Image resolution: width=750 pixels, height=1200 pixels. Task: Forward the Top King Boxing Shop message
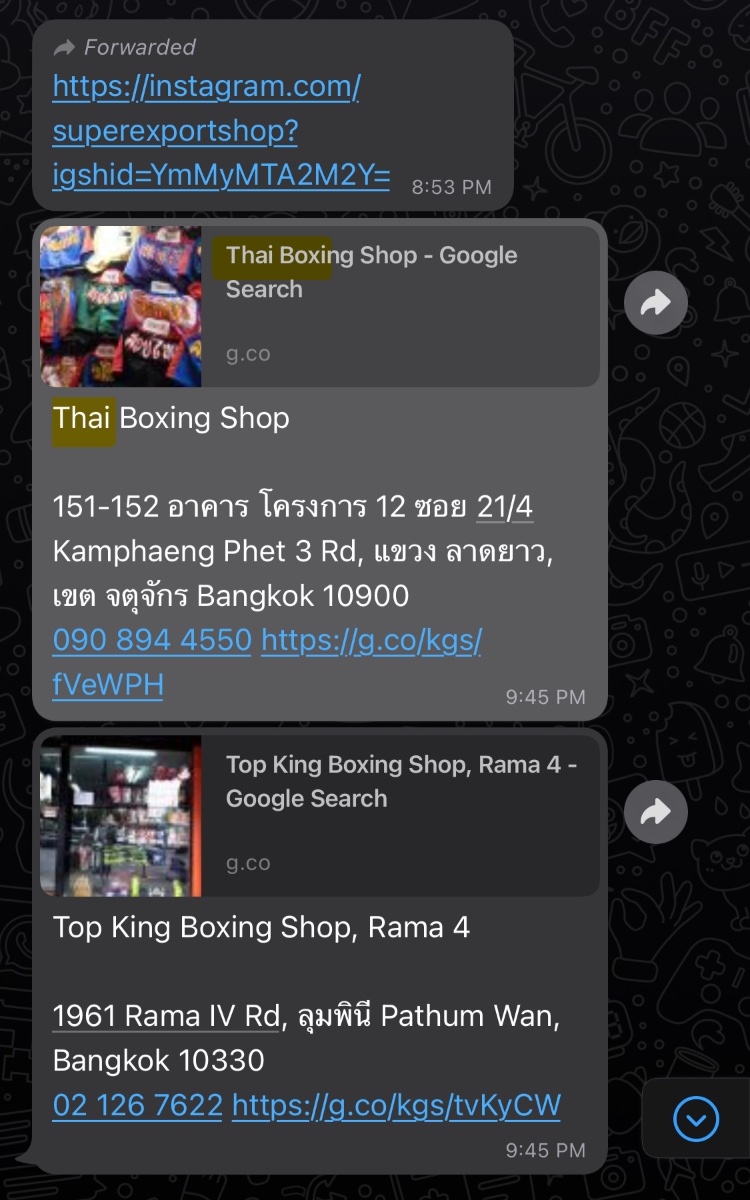655,812
